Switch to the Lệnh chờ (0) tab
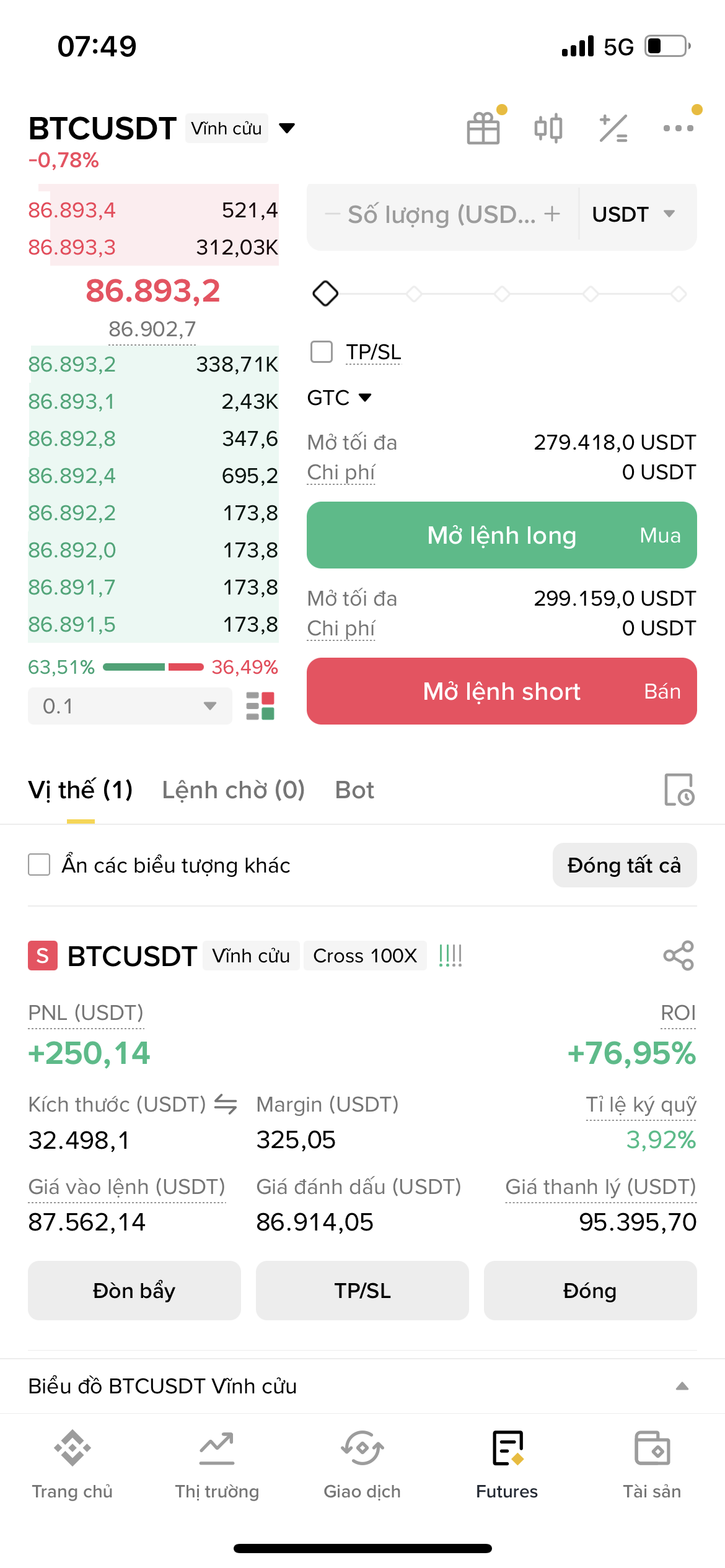This screenshot has height=1568, width=725. tap(234, 790)
